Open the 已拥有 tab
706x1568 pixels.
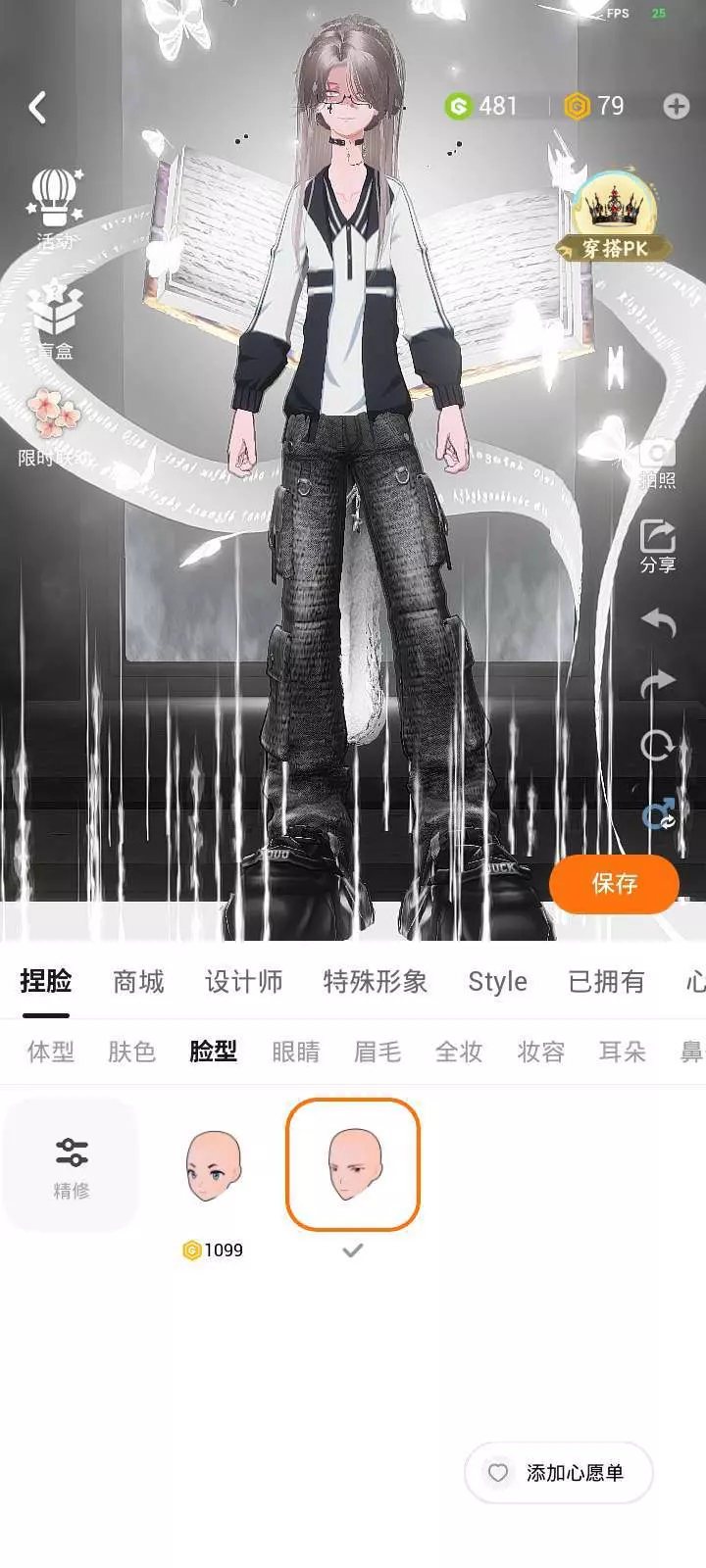(x=606, y=982)
